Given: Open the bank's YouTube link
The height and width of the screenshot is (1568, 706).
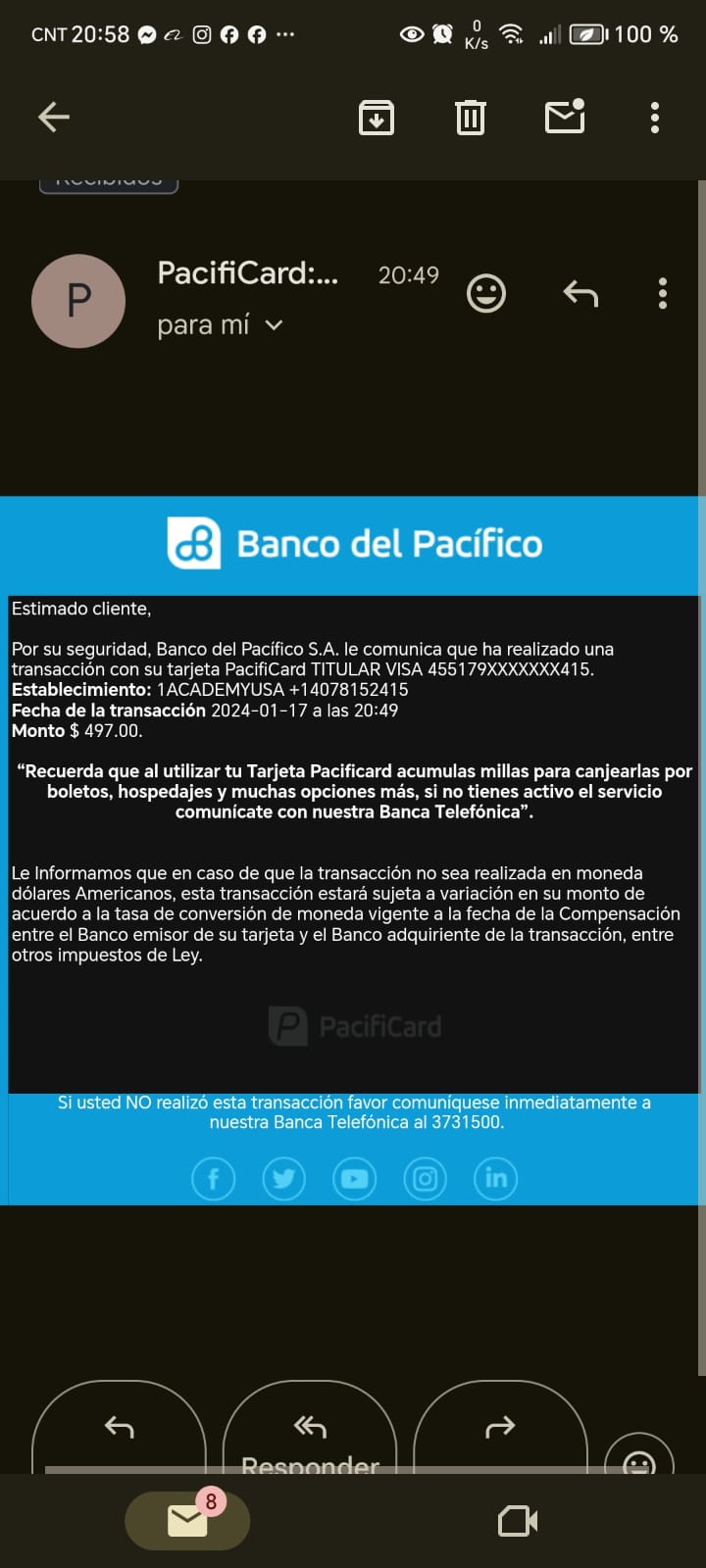Looking at the screenshot, I should pos(354,1178).
